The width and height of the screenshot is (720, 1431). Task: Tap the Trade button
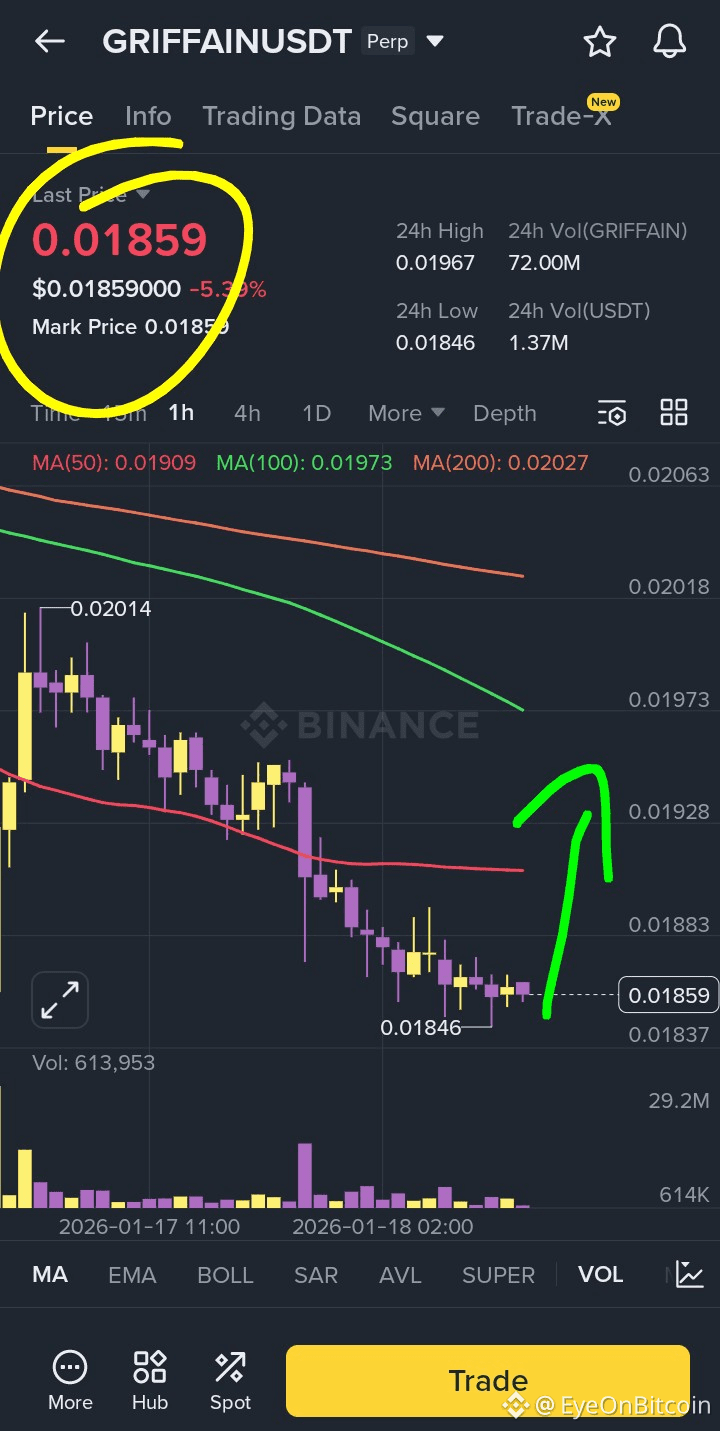click(487, 1381)
